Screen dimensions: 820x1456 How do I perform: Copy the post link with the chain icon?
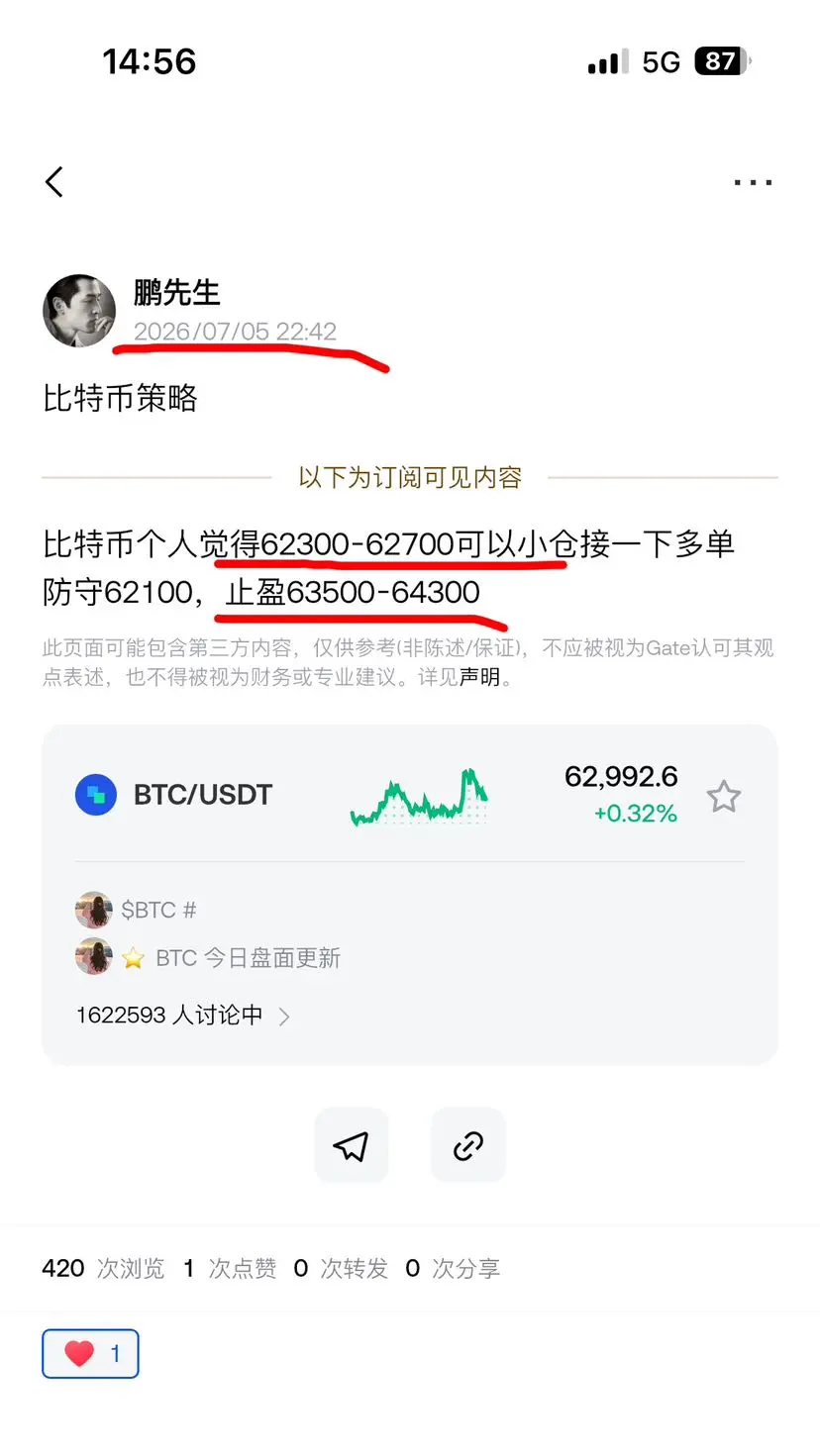(x=468, y=1145)
